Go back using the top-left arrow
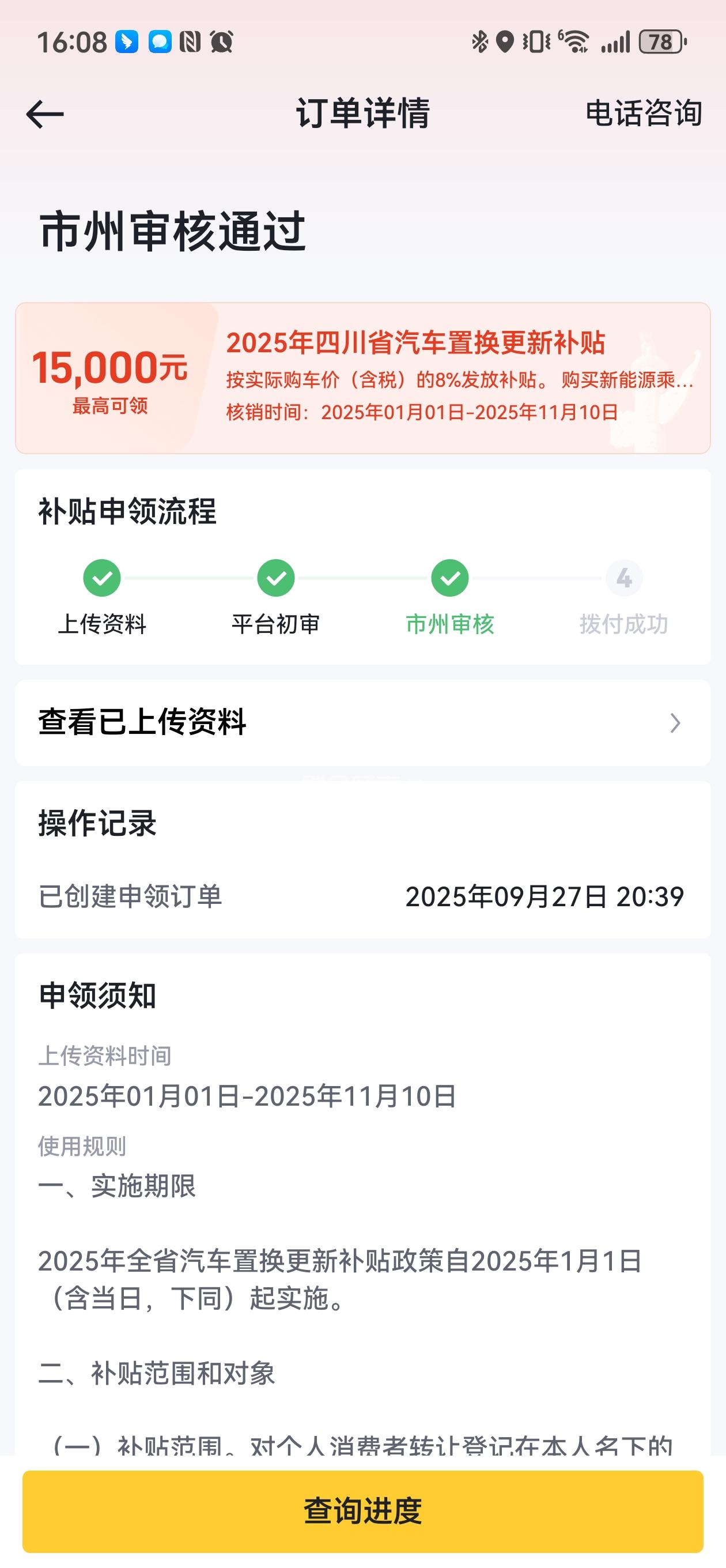The height and width of the screenshot is (1568, 726). pos(44,115)
